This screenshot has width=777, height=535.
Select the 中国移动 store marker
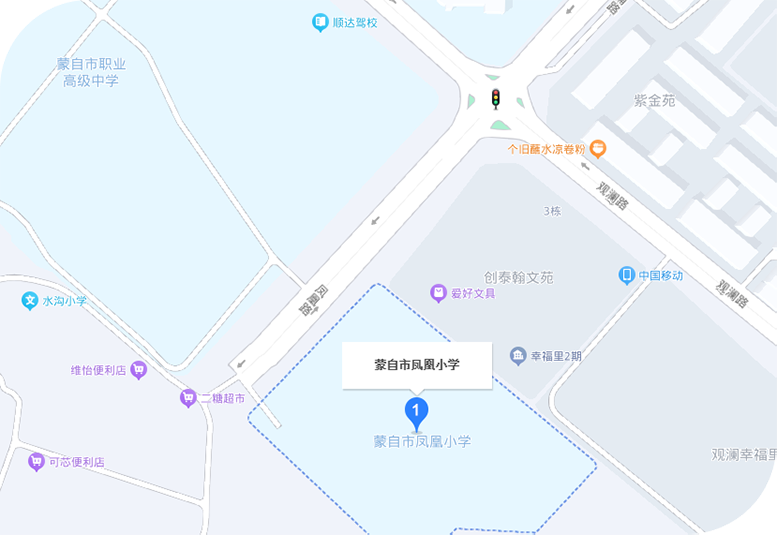tap(626, 275)
